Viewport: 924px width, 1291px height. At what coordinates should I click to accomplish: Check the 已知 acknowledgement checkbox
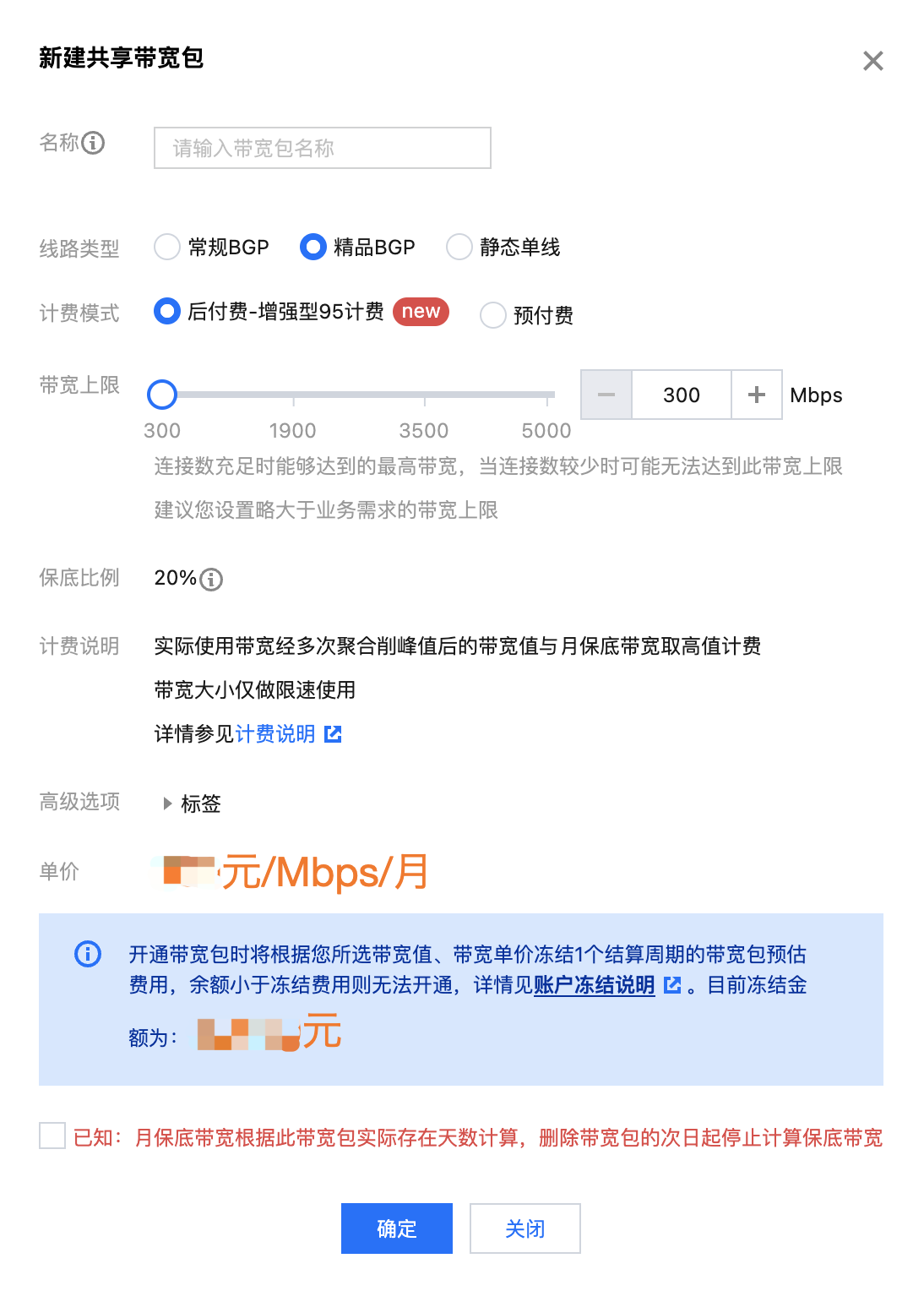pyautogui.click(x=52, y=1136)
